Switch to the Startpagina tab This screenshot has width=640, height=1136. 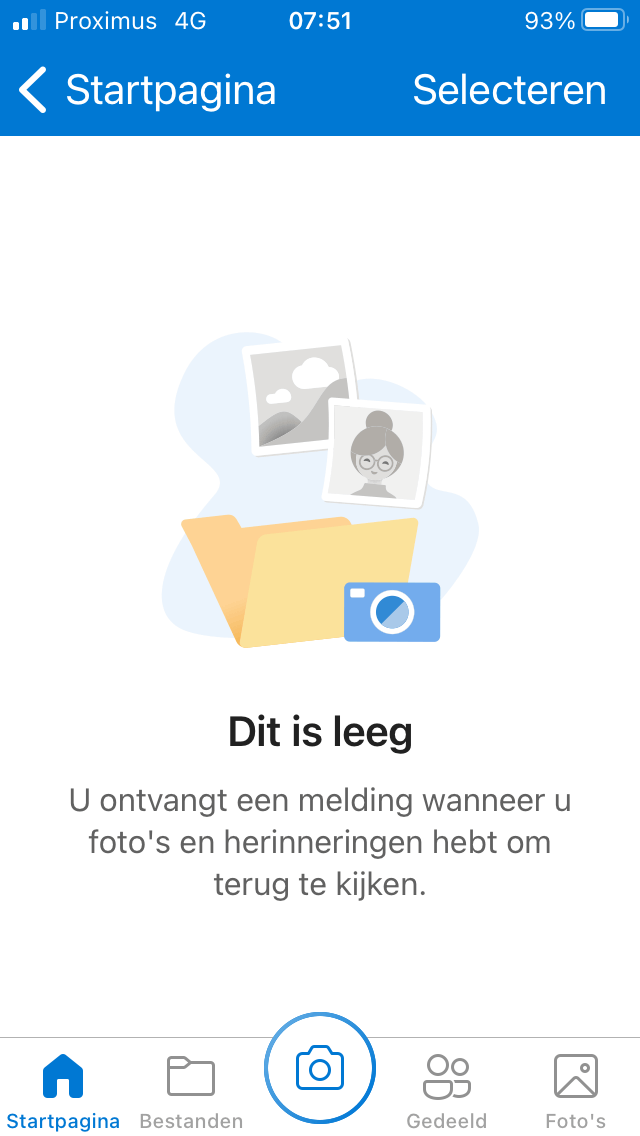[x=63, y=1089]
